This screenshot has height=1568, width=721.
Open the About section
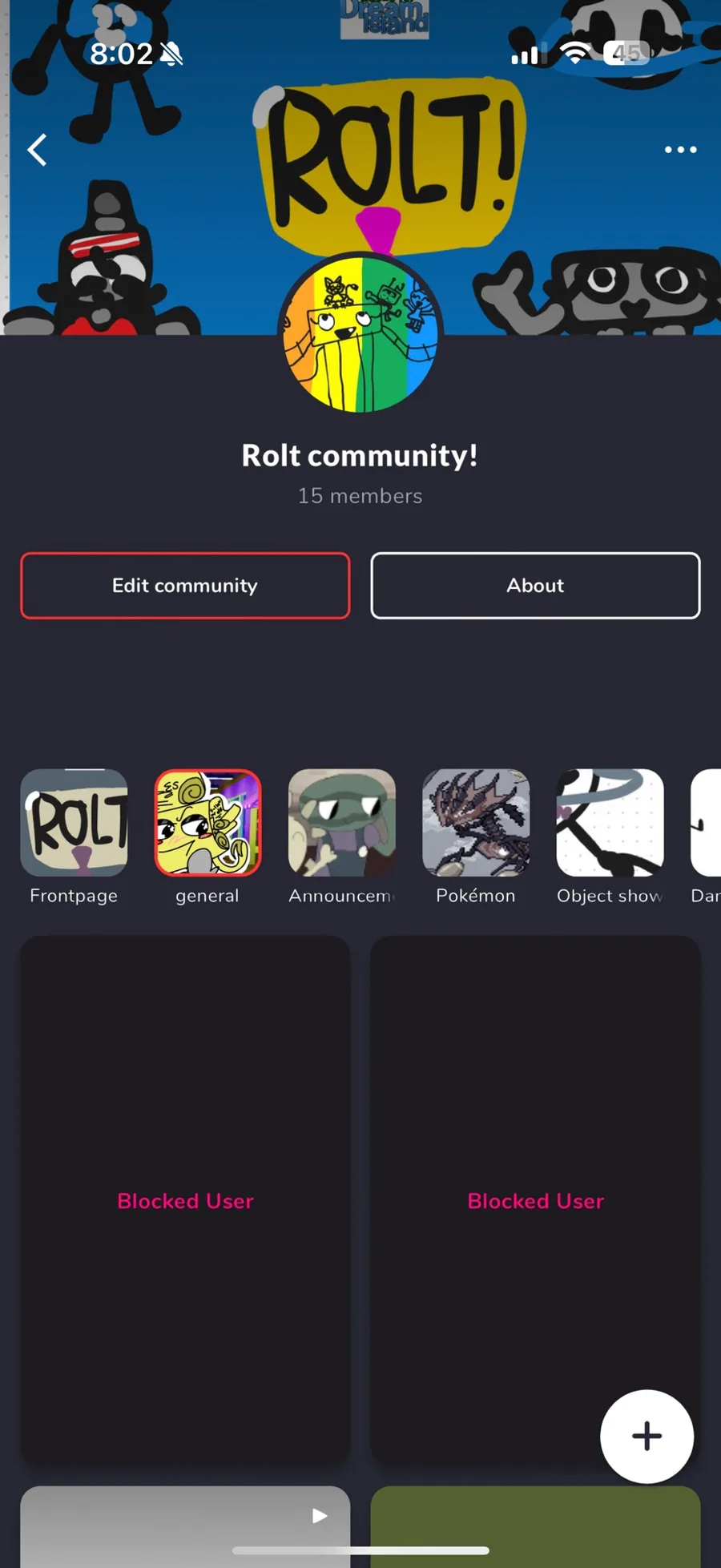click(535, 586)
